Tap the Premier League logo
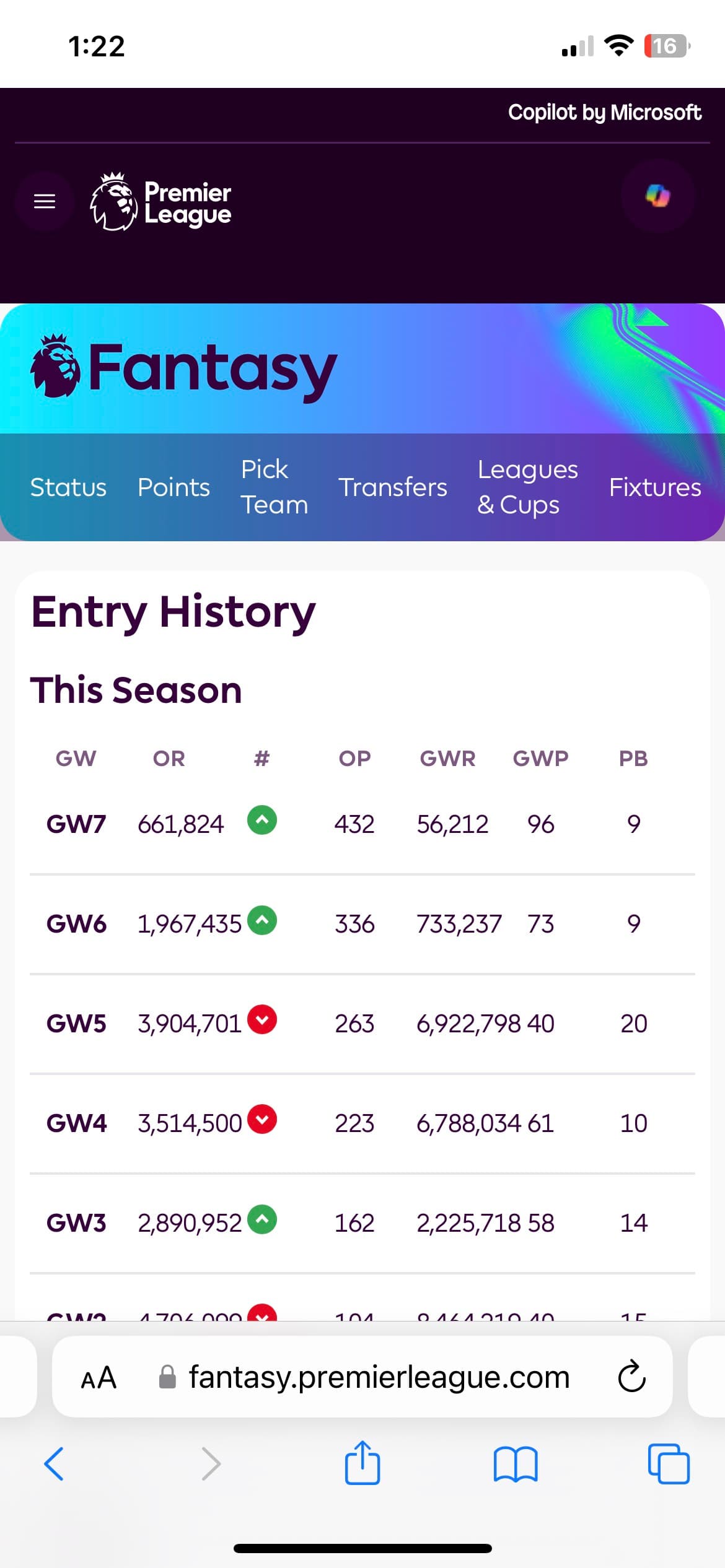Screen dimensions: 725x1568 (161, 202)
